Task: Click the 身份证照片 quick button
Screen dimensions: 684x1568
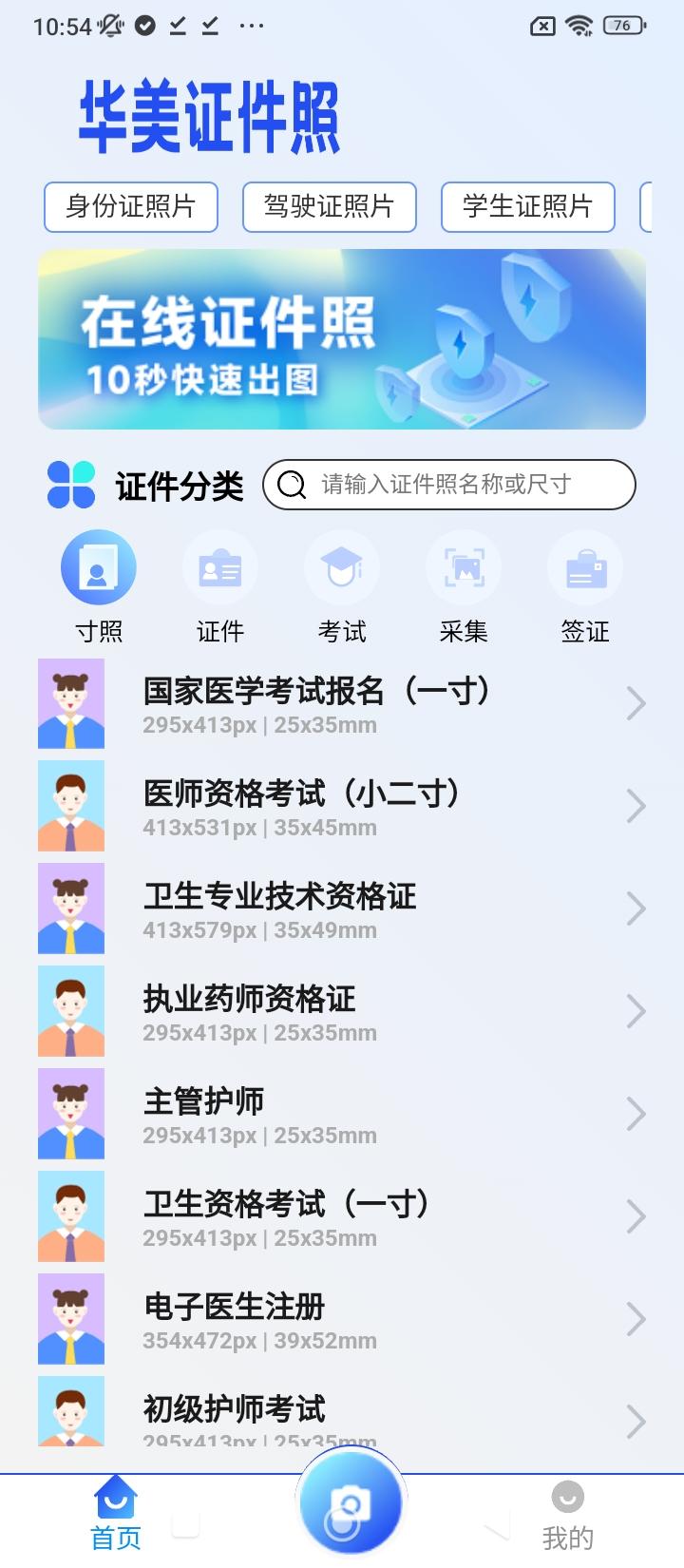Action: tap(131, 207)
